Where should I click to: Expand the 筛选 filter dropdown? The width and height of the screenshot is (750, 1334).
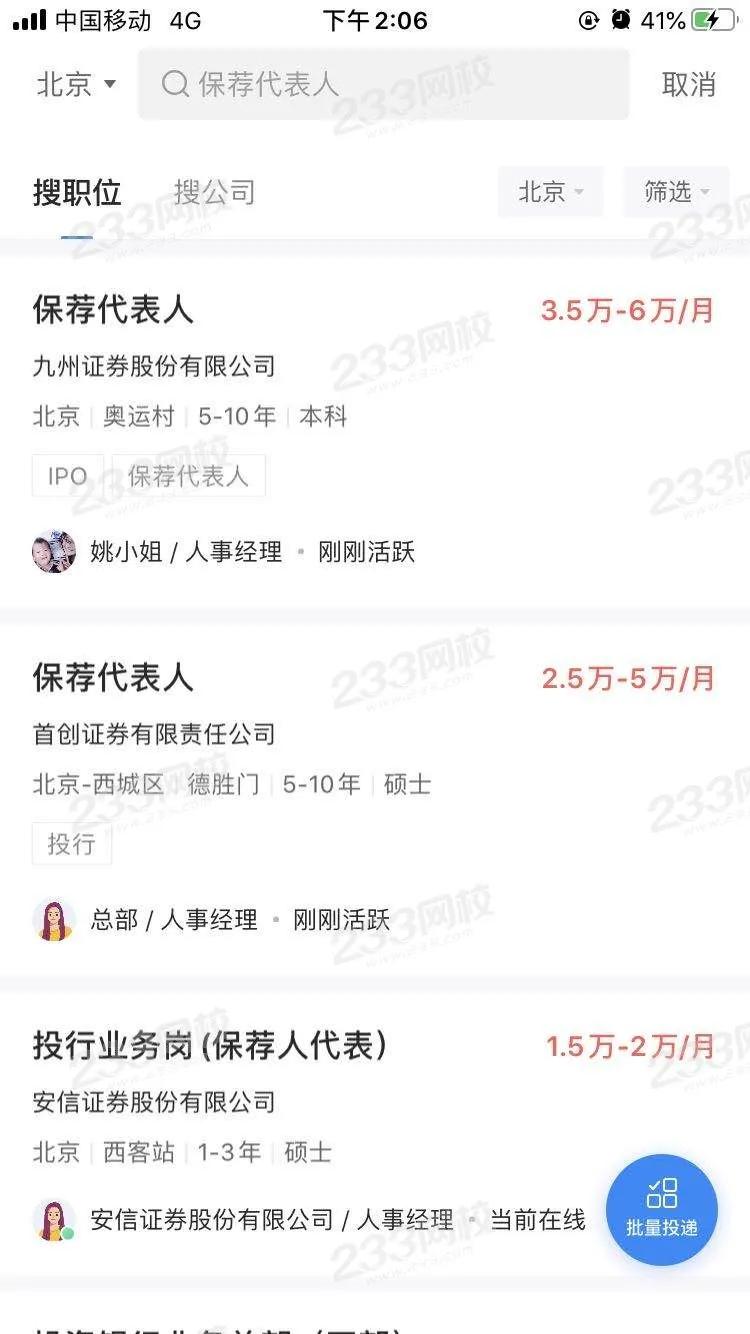[676, 192]
